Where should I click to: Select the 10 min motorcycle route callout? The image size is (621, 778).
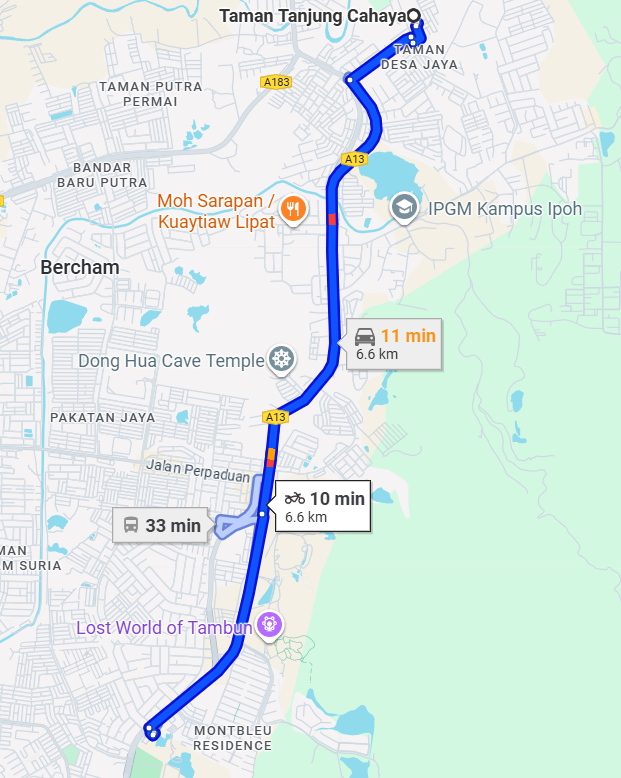pos(324,506)
